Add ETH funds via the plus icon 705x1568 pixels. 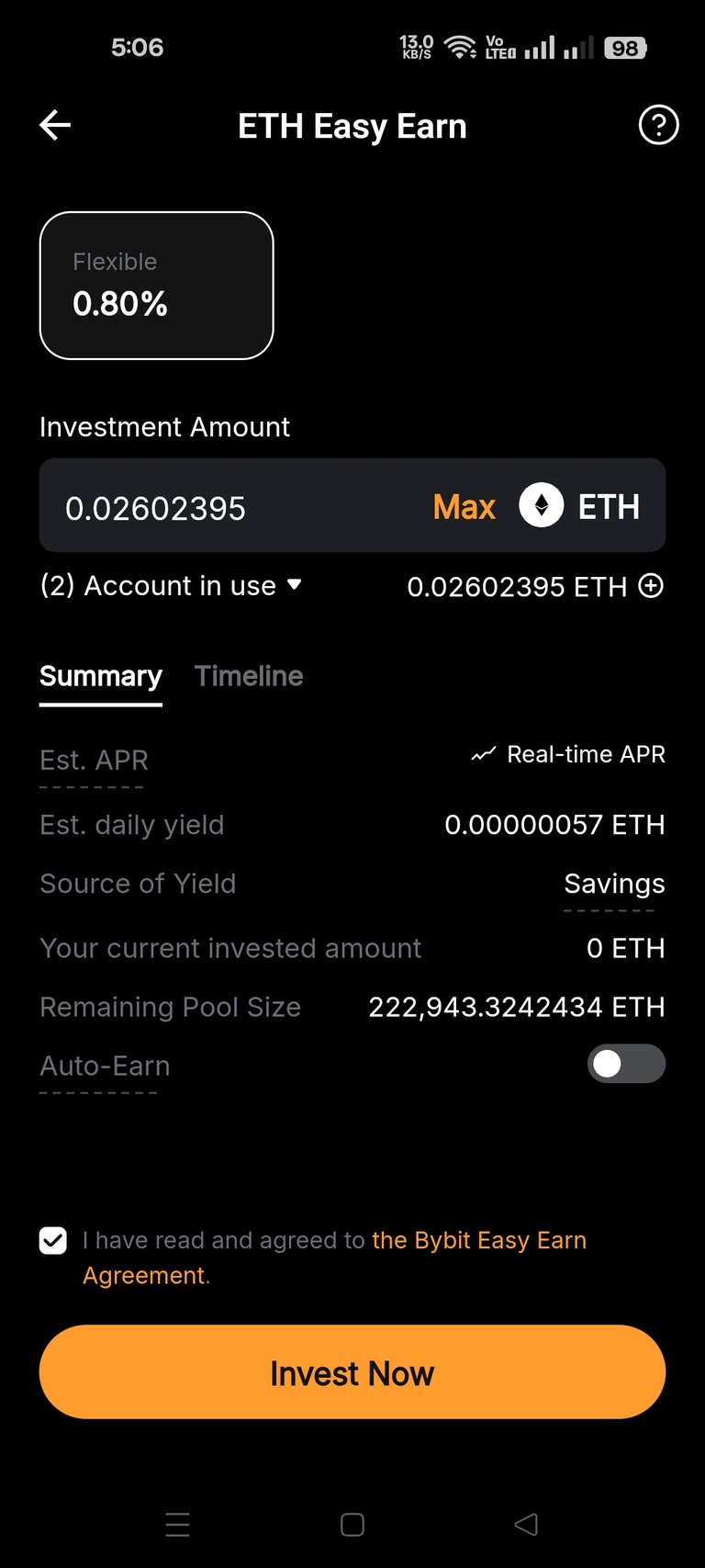click(x=651, y=586)
